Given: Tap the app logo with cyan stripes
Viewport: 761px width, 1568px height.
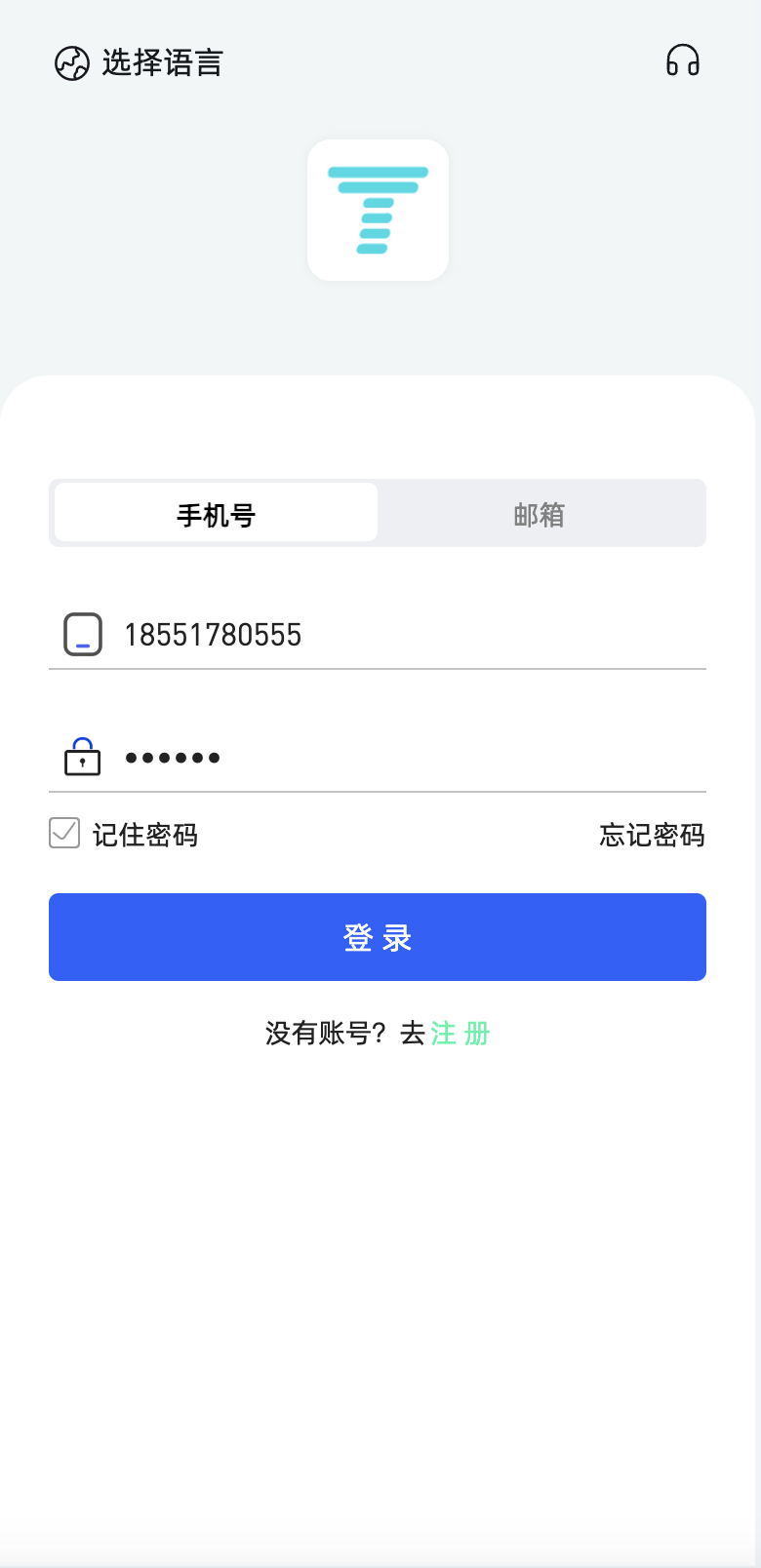Looking at the screenshot, I should coord(378,210).
